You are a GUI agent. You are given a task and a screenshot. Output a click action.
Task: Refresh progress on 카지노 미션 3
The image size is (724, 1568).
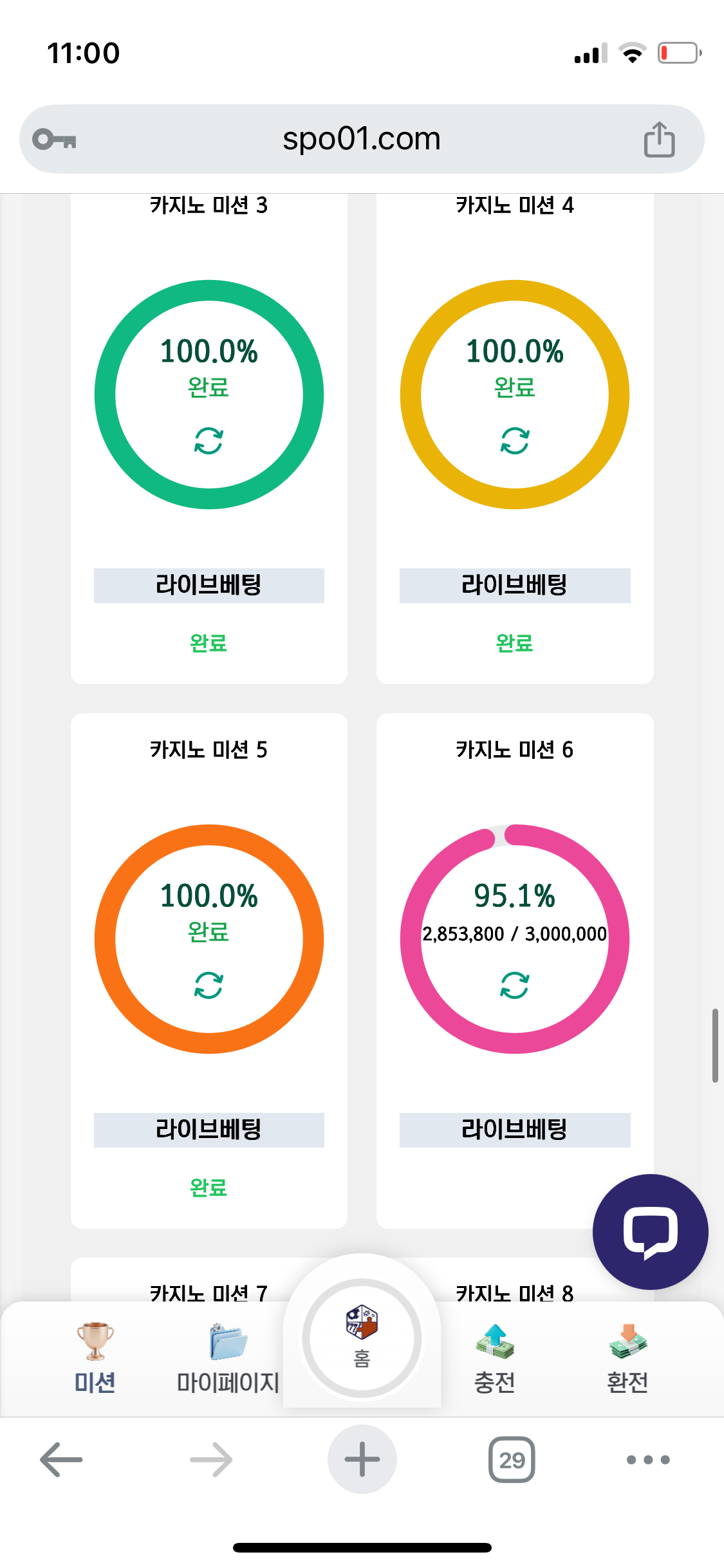click(209, 441)
